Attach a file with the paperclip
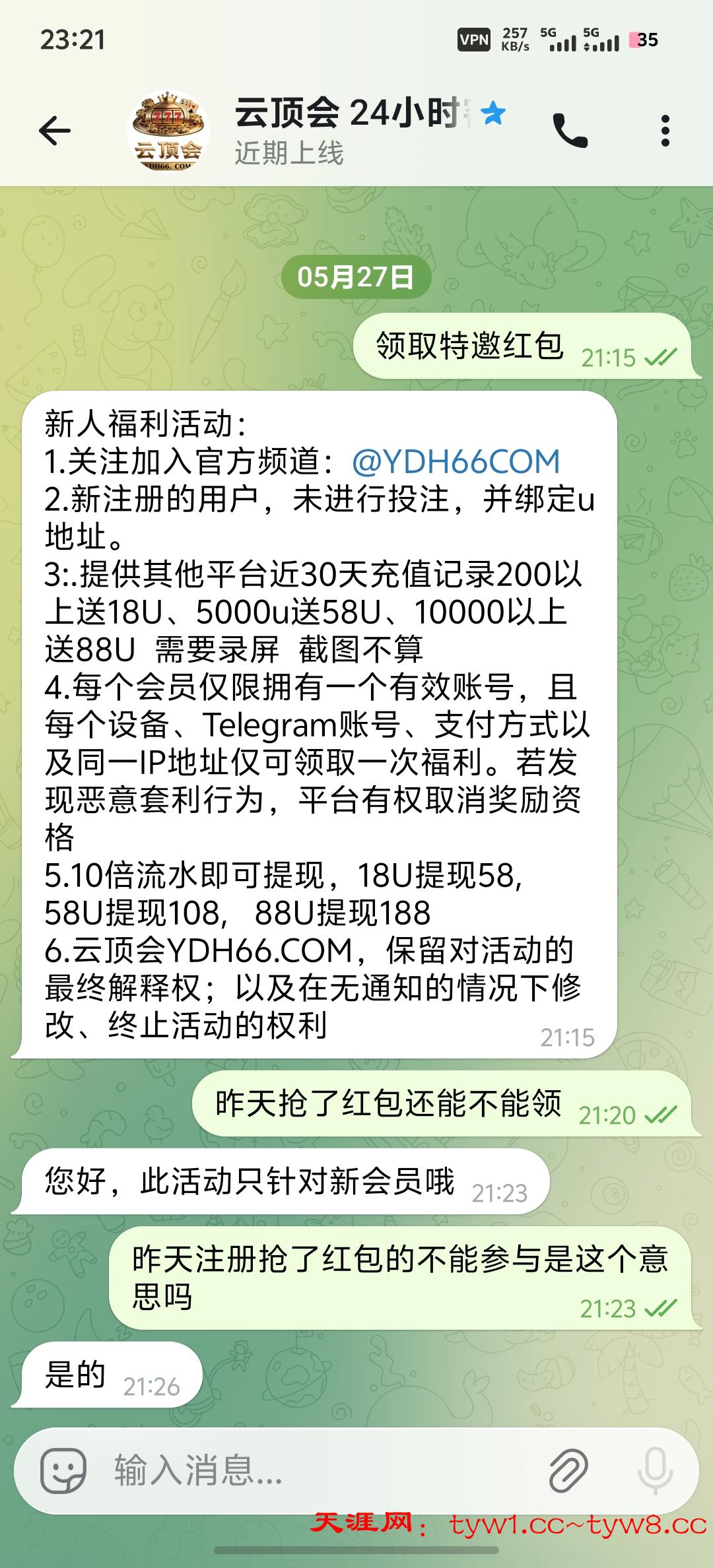 tap(568, 1471)
